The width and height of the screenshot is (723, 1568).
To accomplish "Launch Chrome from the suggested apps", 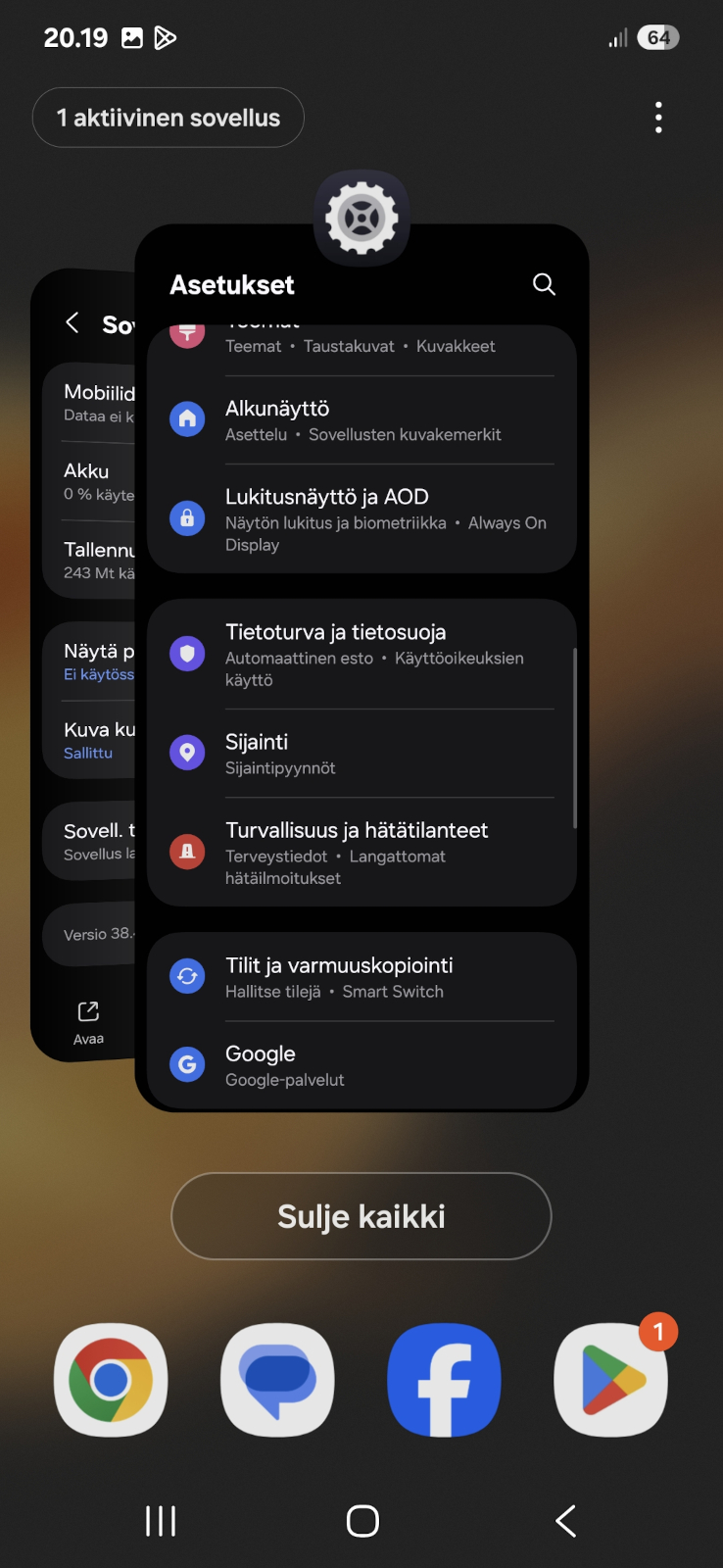I will (x=111, y=1380).
